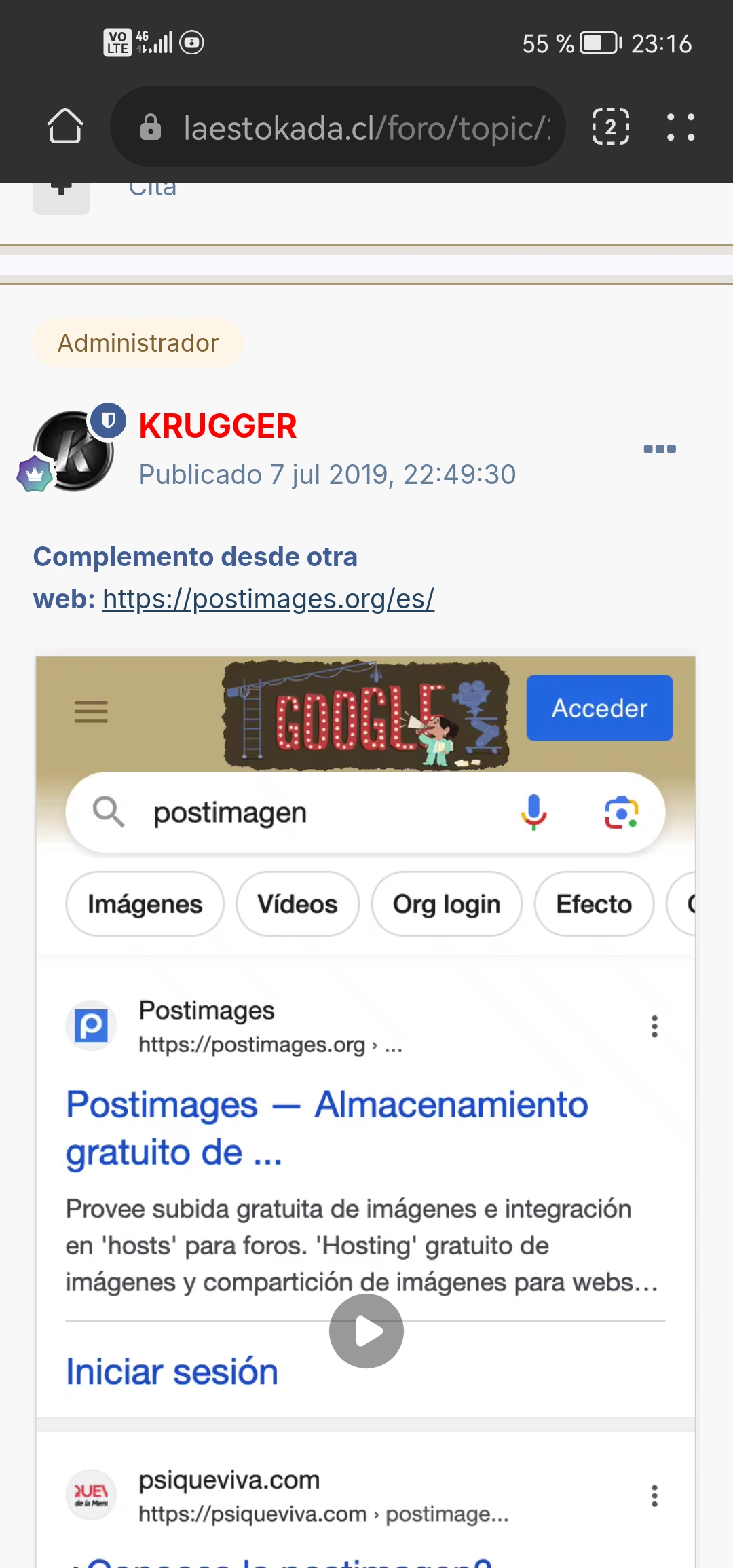View KRUGGER's avatar picture
733x1568 pixels.
point(73,451)
